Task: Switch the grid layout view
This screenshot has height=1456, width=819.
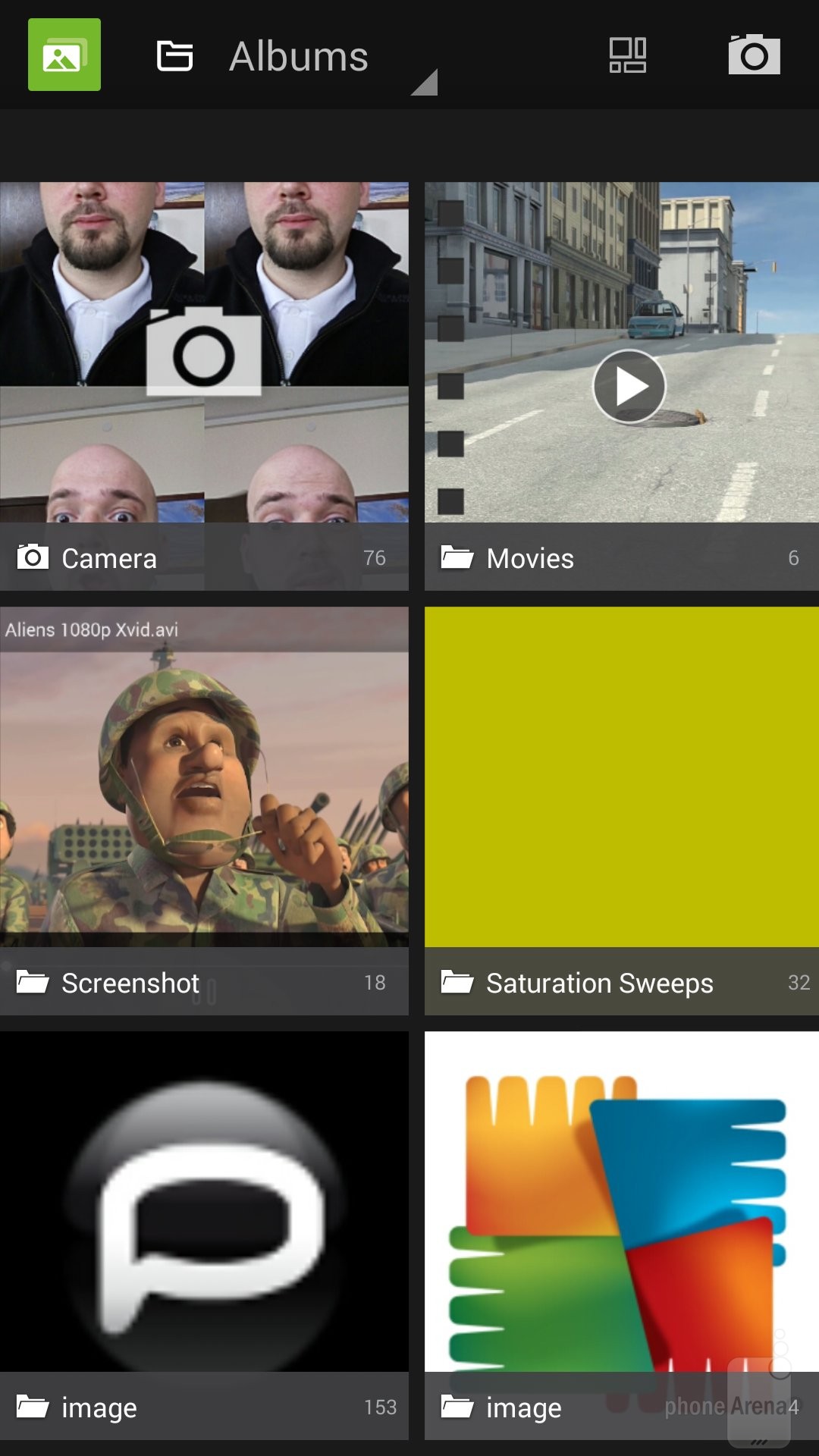Action: 627,55
